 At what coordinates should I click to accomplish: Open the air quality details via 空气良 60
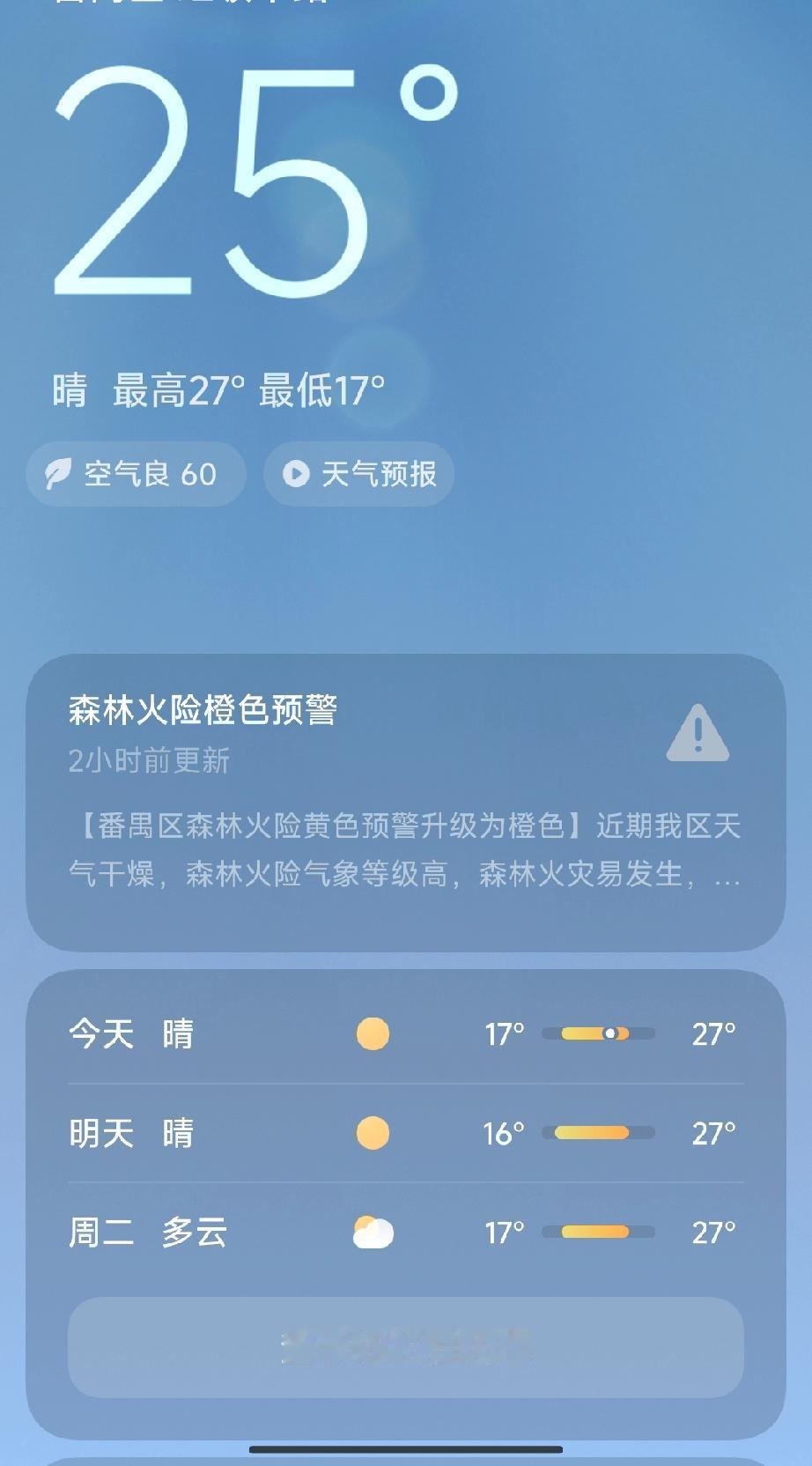click(136, 474)
